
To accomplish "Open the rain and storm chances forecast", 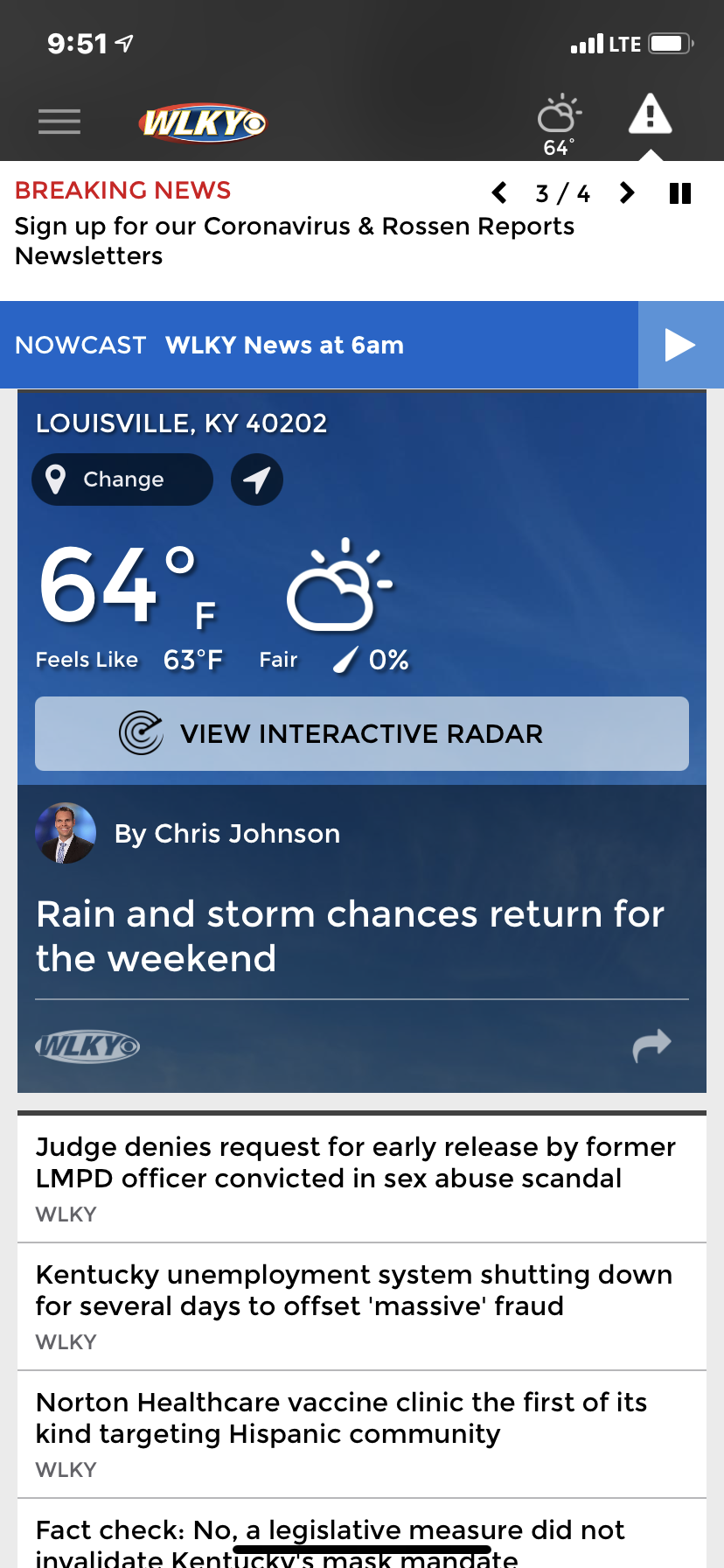I will (350, 936).
